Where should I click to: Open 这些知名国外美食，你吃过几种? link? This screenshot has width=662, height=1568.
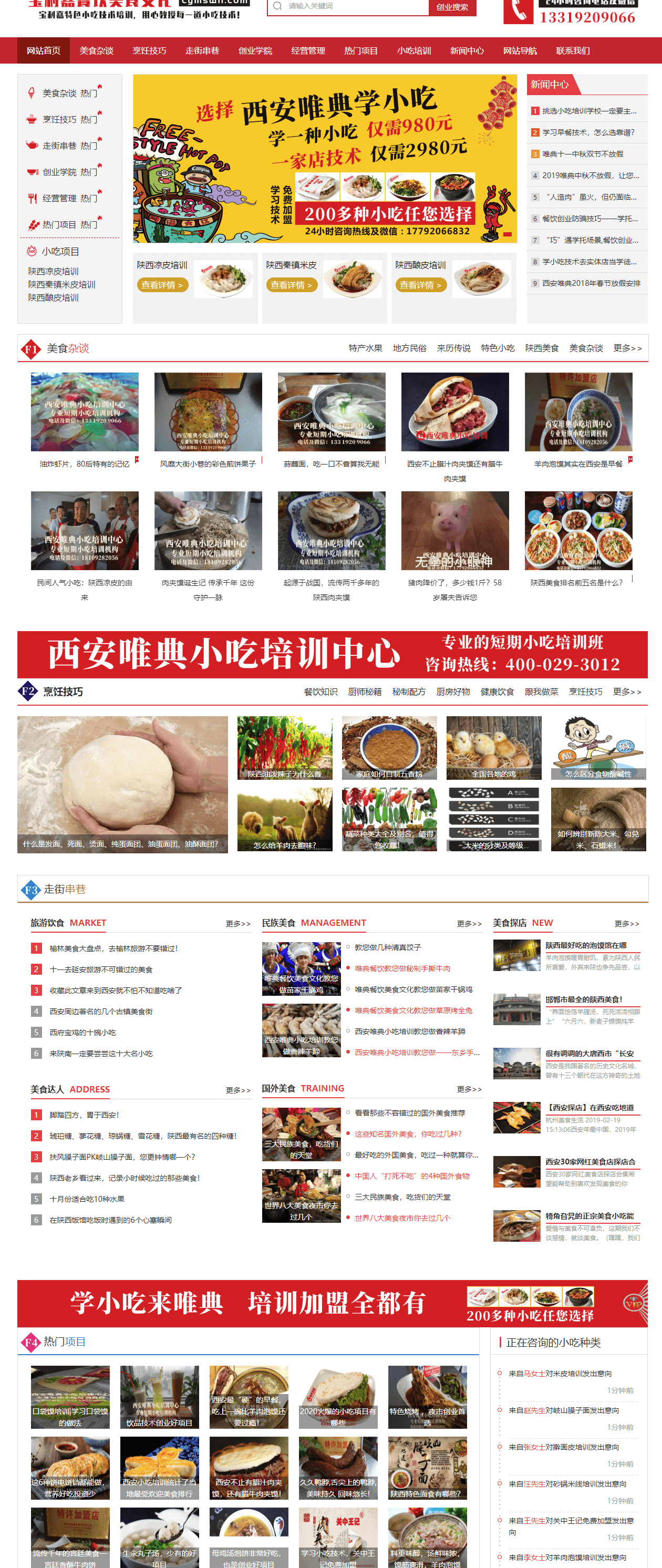(408, 1134)
